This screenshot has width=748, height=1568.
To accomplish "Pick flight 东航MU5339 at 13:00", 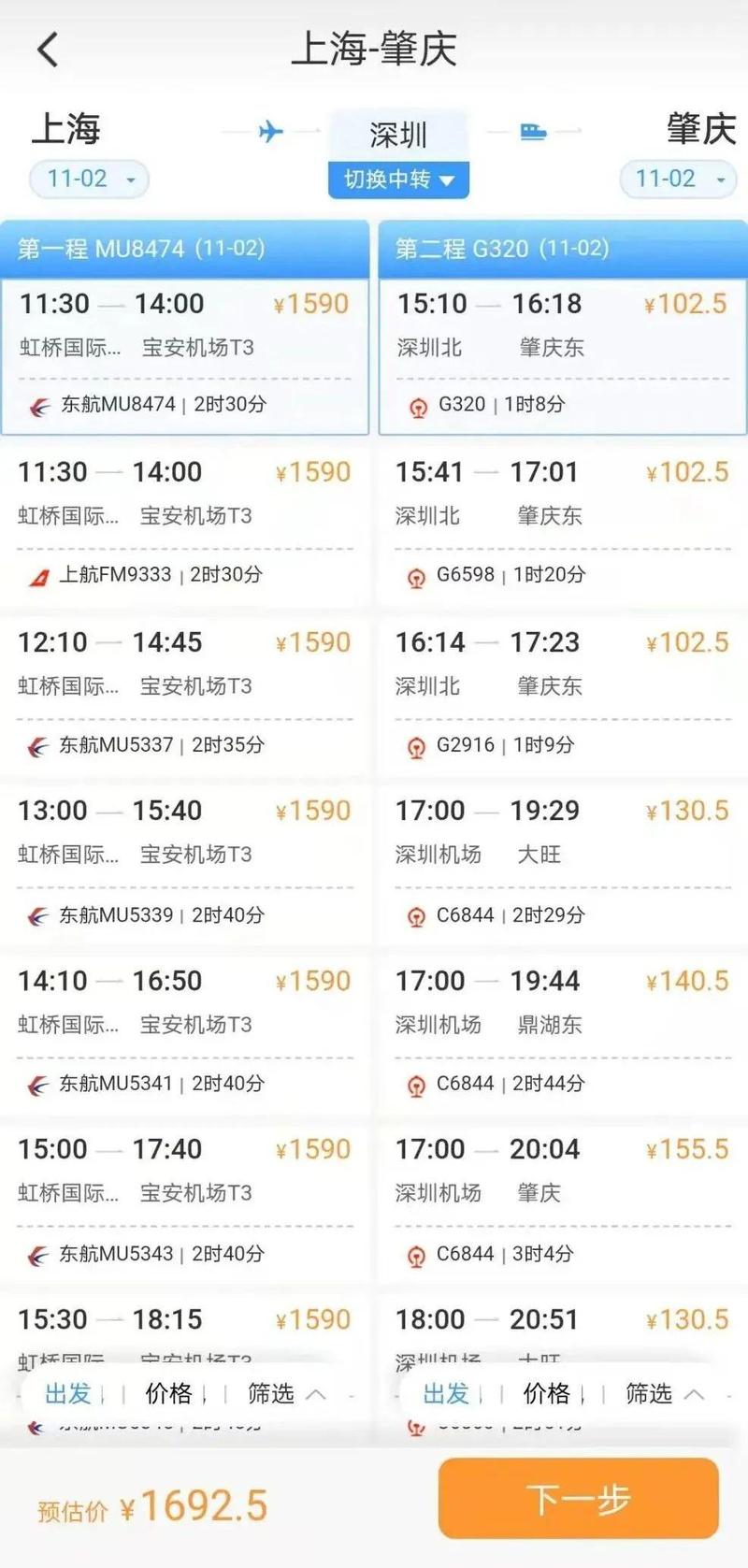I will tap(185, 862).
